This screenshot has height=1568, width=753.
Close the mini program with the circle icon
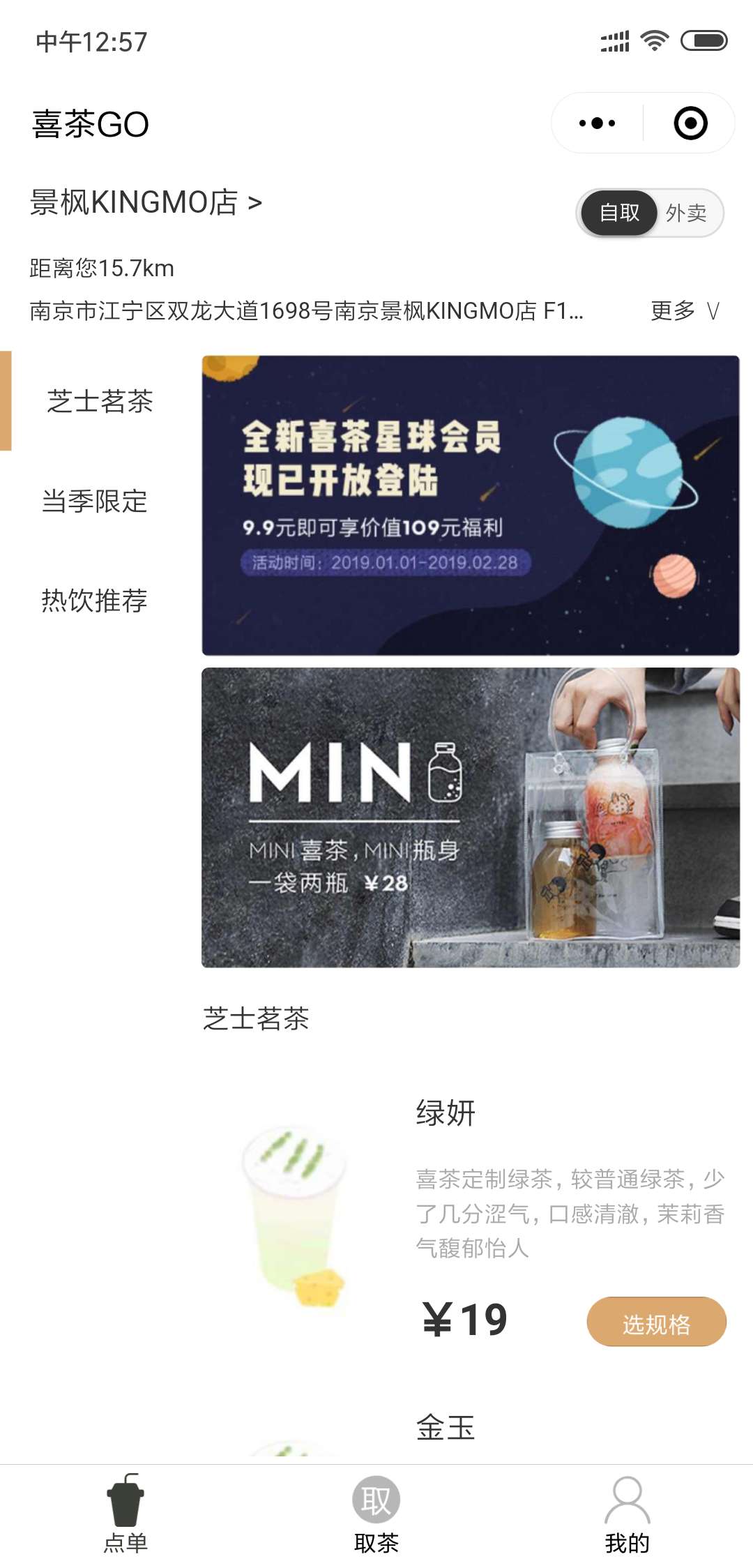tap(690, 123)
